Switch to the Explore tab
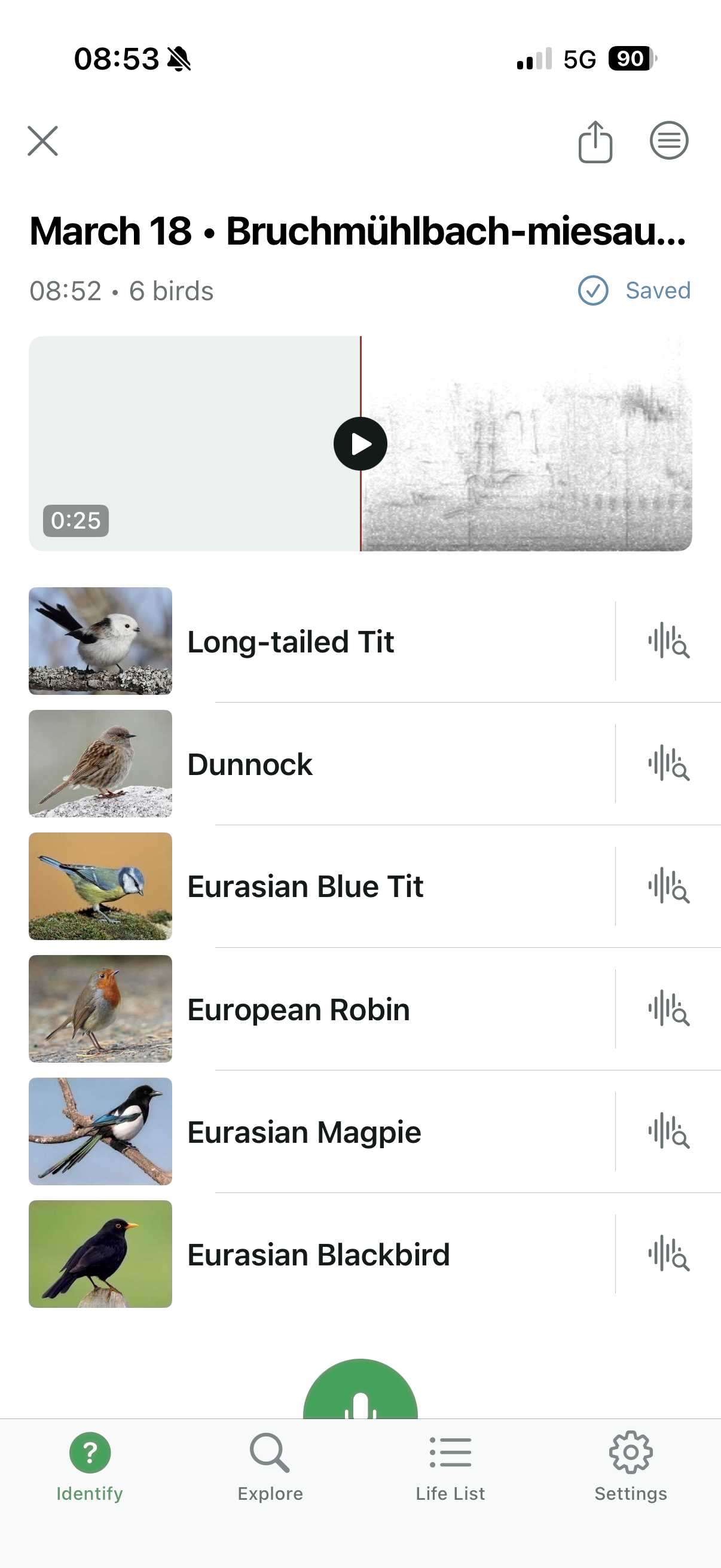 [270, 1467]
